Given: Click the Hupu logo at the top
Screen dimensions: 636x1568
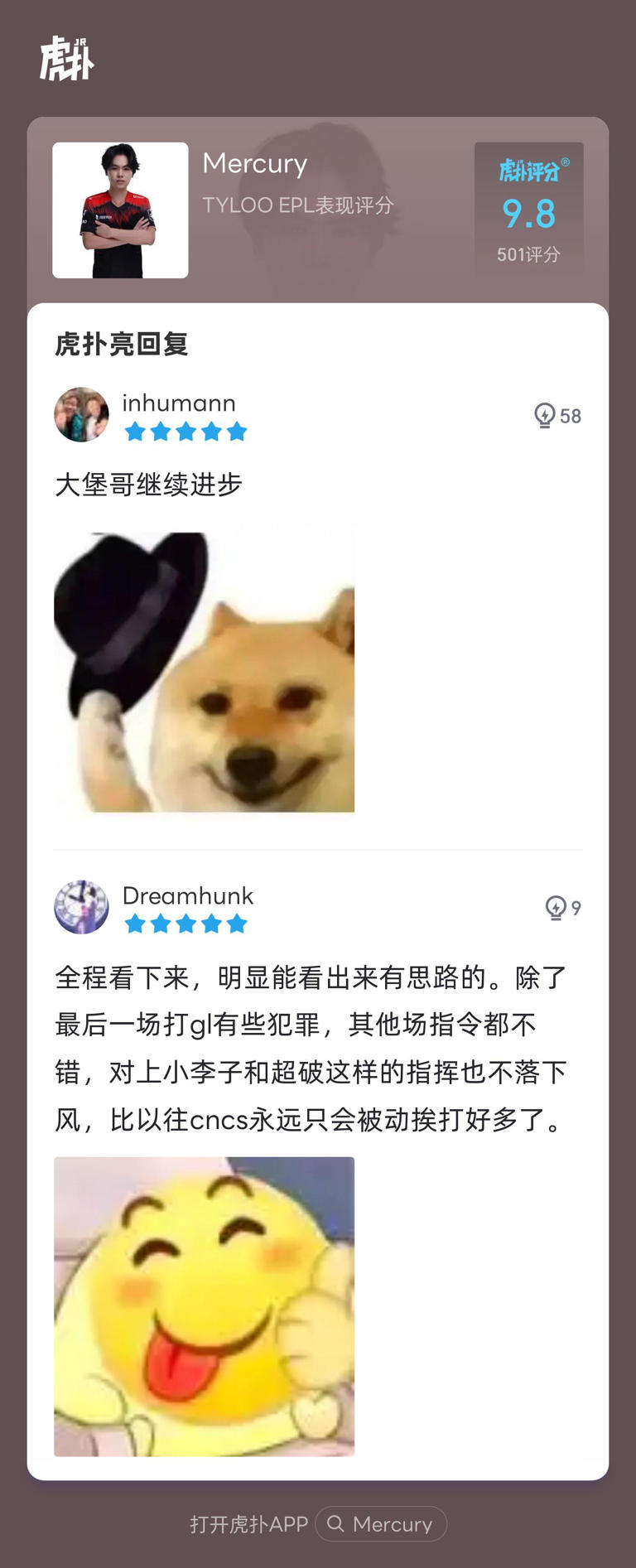Looking at the screenshot, I should [67, 60].
